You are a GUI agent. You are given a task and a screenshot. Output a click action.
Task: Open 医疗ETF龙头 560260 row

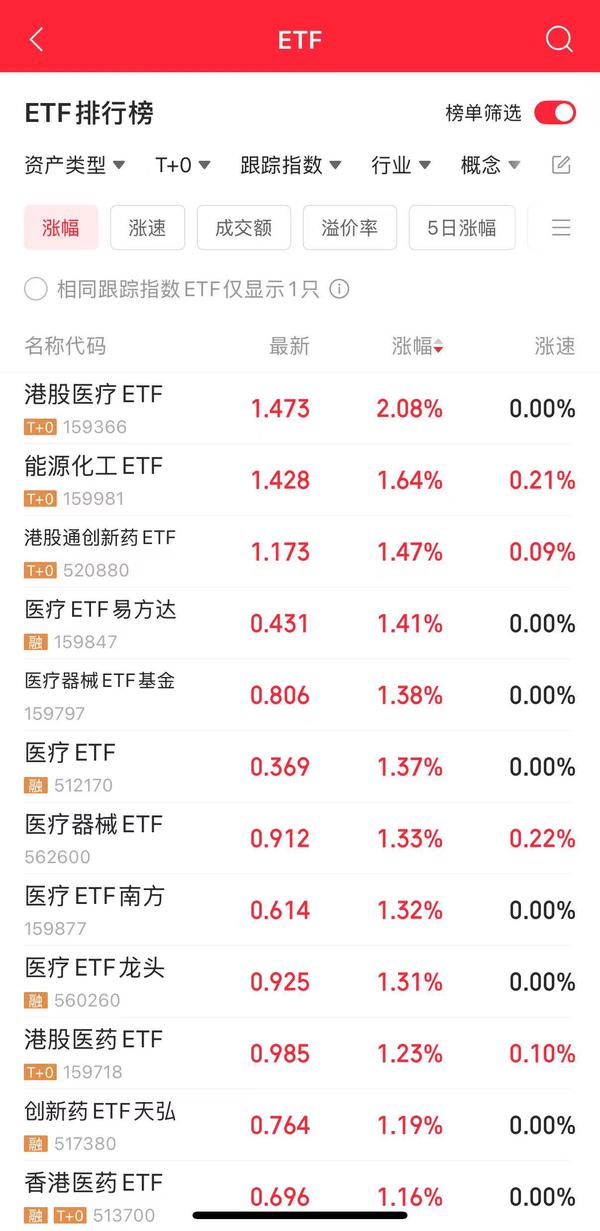pos(300,982)
